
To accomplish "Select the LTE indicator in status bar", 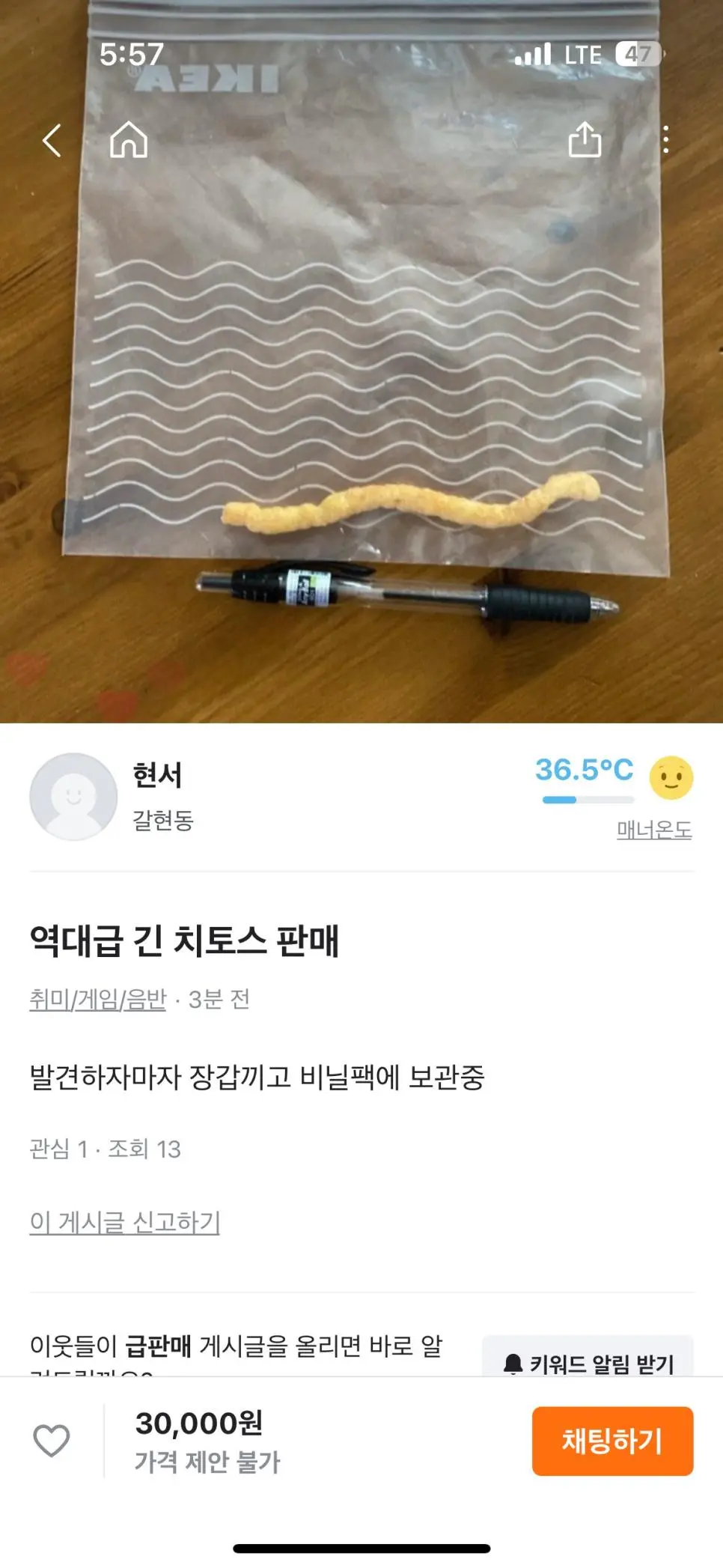I will (x=583, y=53).
